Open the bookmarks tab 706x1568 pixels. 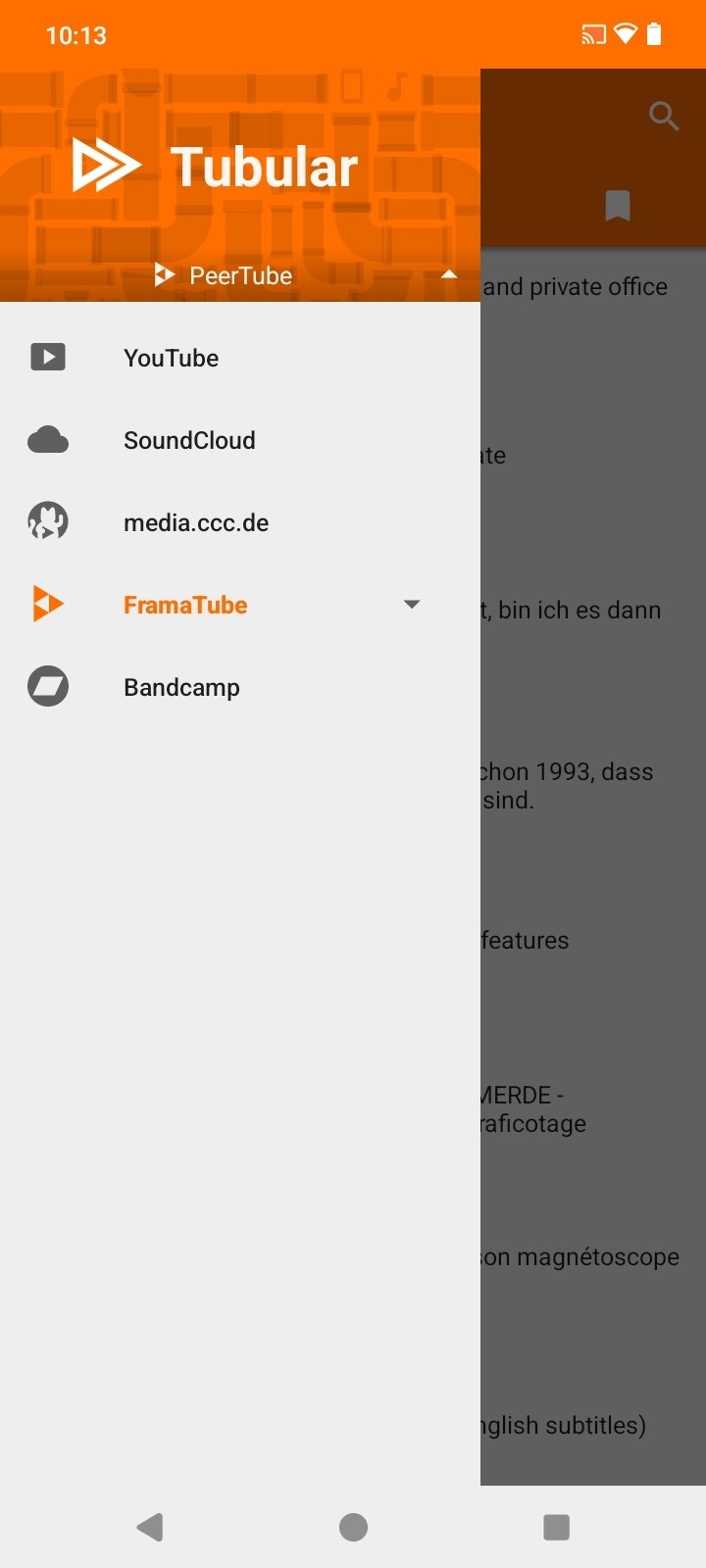pyautogui.click(x=617, y=206)
